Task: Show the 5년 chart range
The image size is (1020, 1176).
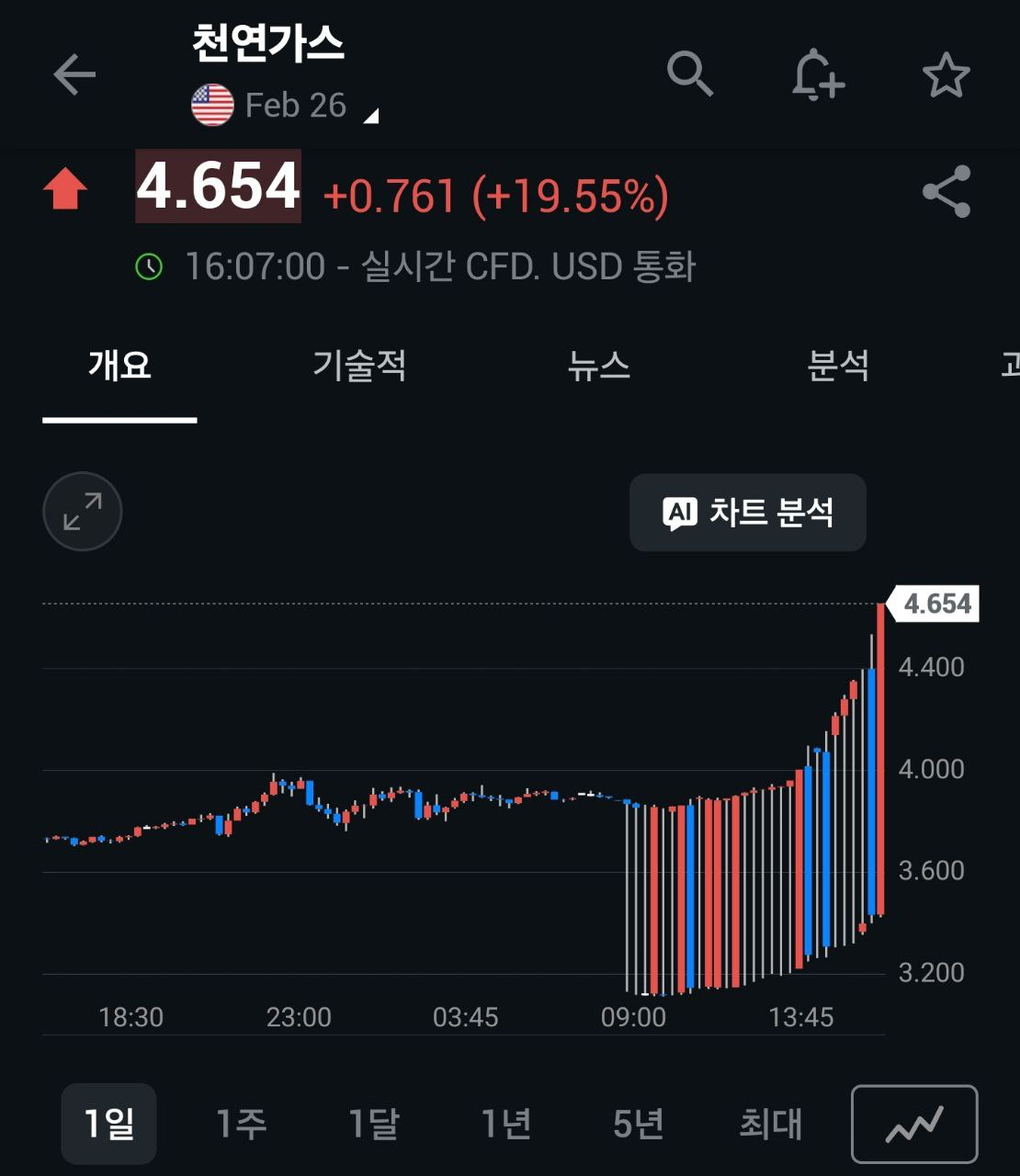Action: coord(638,1123)
